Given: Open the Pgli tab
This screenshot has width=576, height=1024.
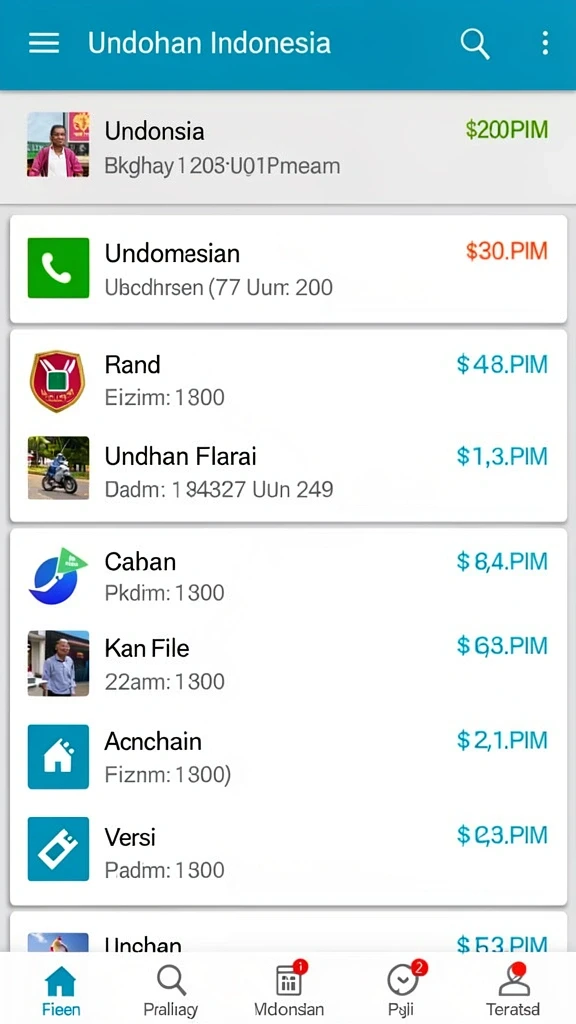Looking at the screenshot, I should 404,989.
